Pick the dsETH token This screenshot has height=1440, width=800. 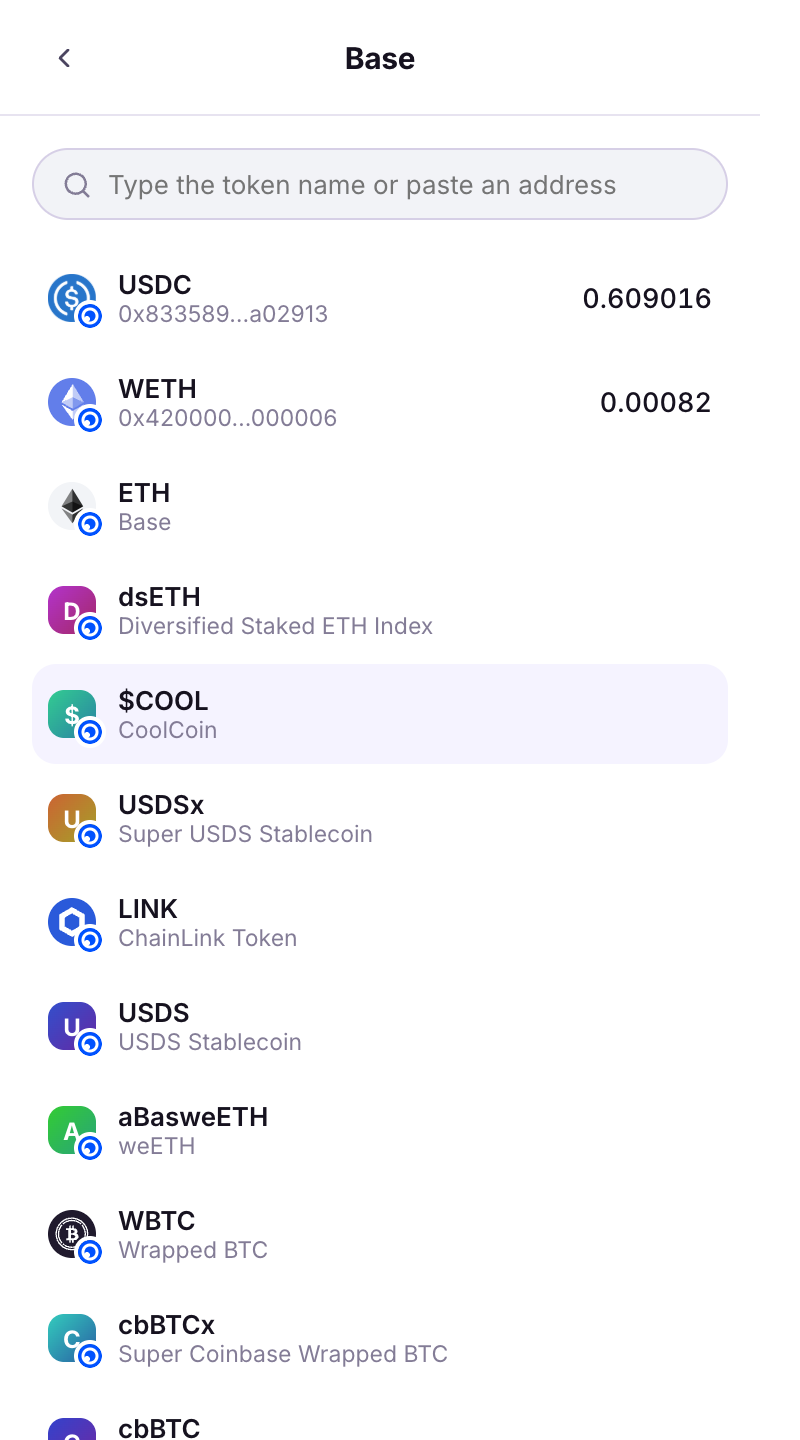(380, 610)
